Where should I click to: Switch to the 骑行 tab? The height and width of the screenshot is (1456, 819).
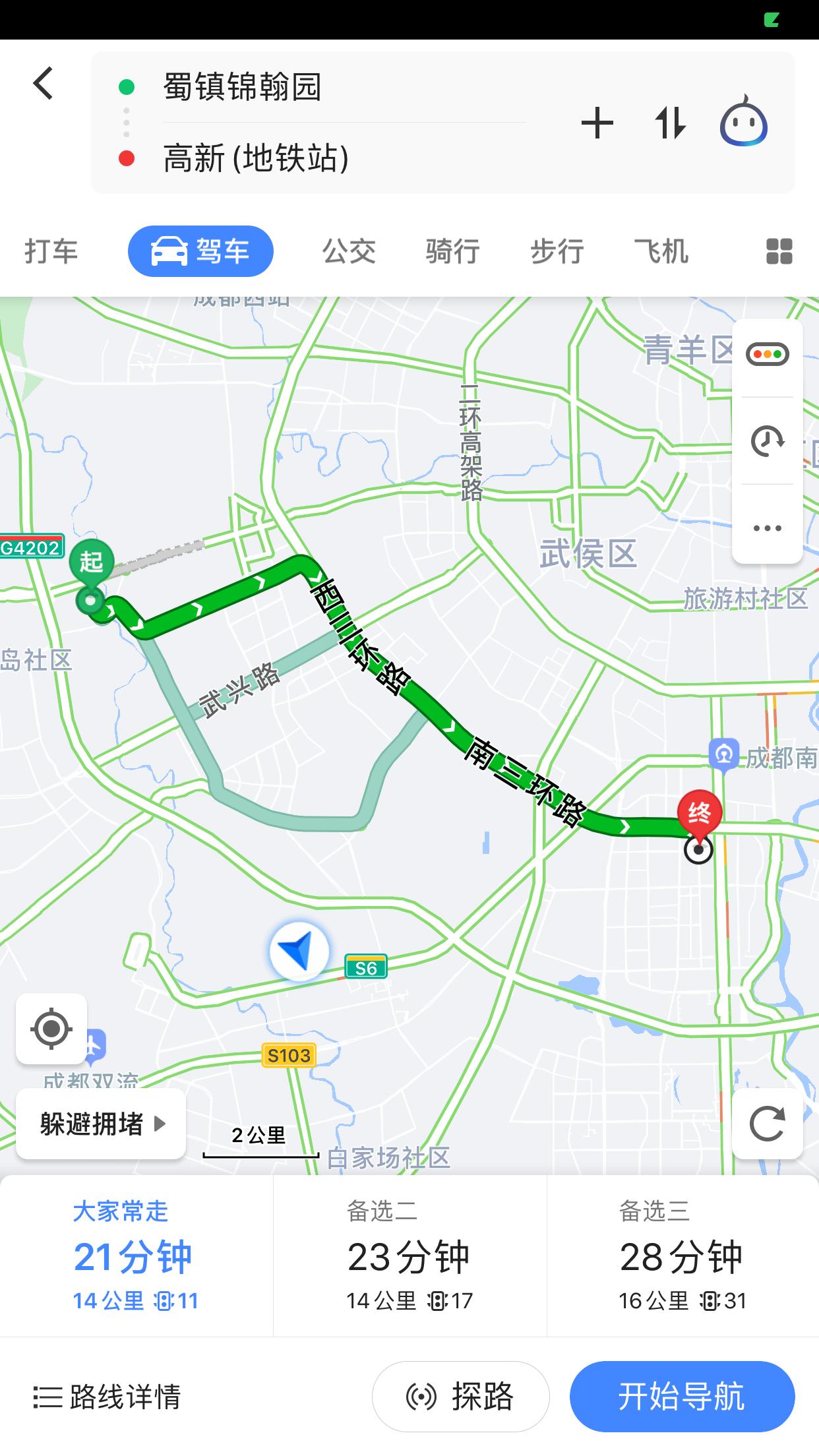coord(452,251)
